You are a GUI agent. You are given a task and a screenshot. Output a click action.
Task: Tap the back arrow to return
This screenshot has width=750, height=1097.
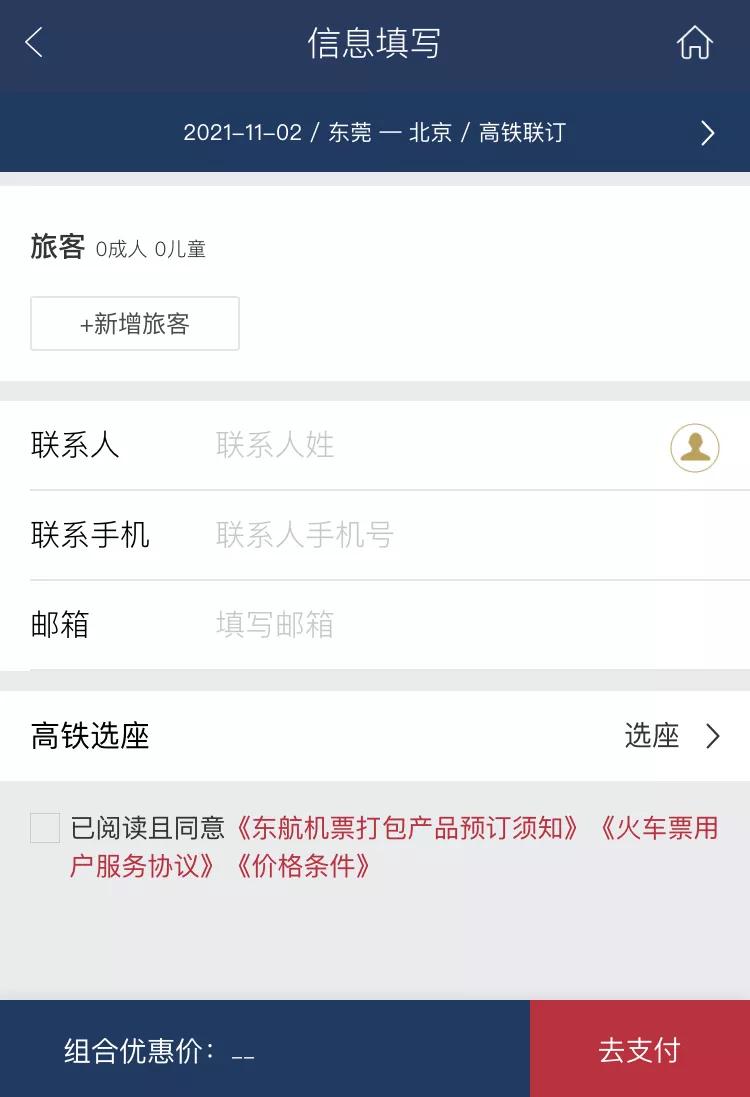[32, 43]
